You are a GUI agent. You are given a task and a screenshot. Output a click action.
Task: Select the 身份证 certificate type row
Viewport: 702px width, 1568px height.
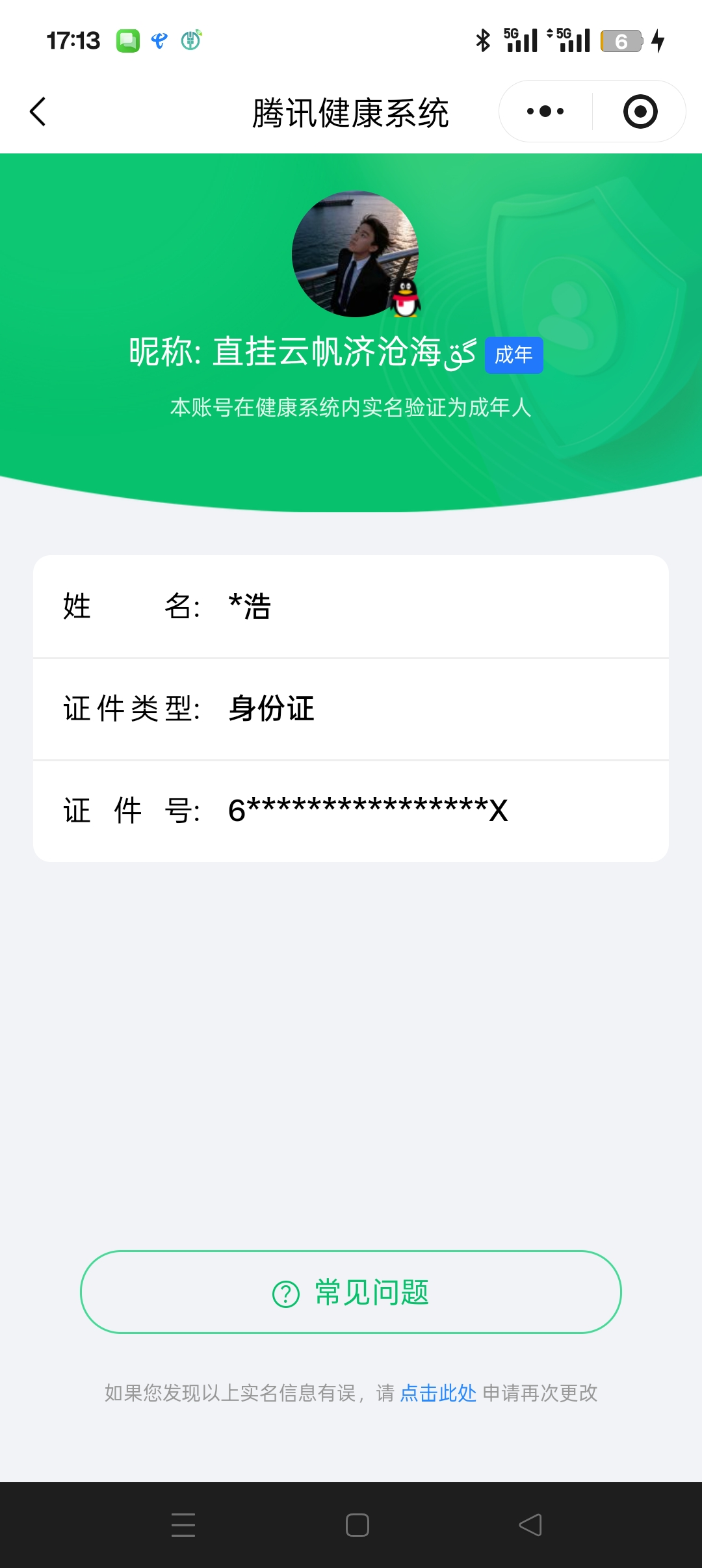[351, 709]
